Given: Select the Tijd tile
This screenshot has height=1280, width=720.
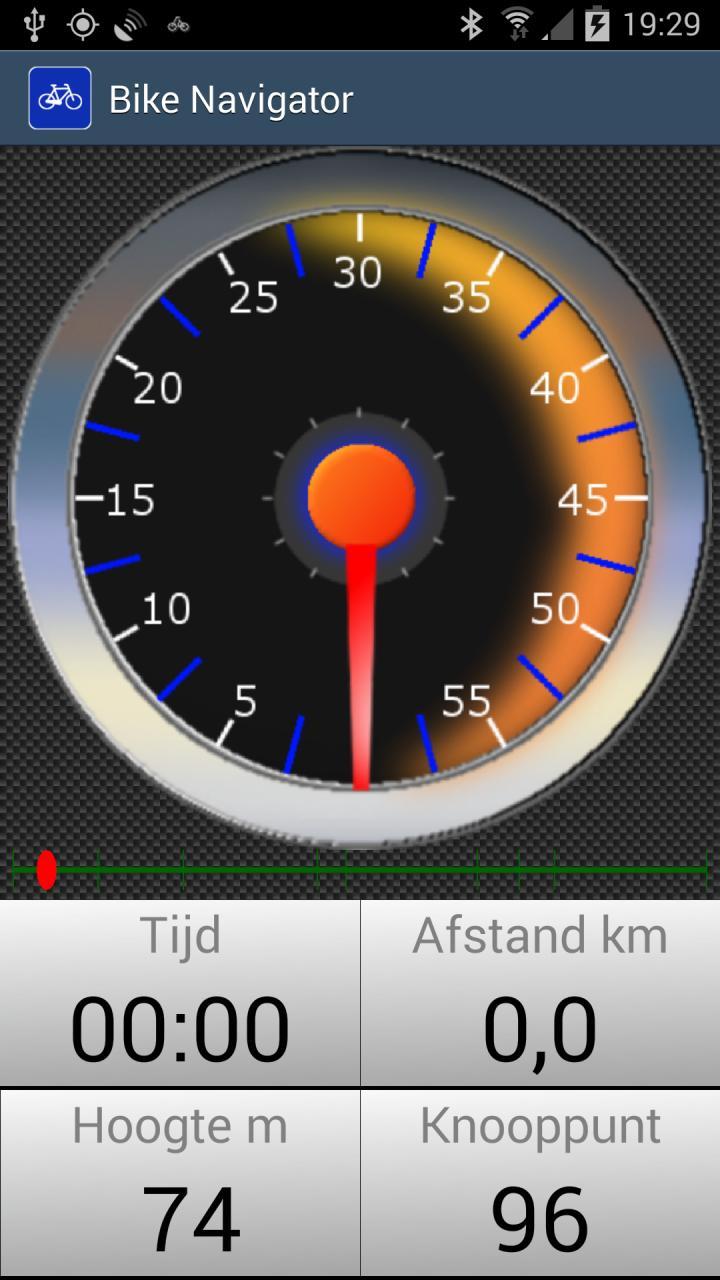Looking at the screenshot, I should pos(180,993).
